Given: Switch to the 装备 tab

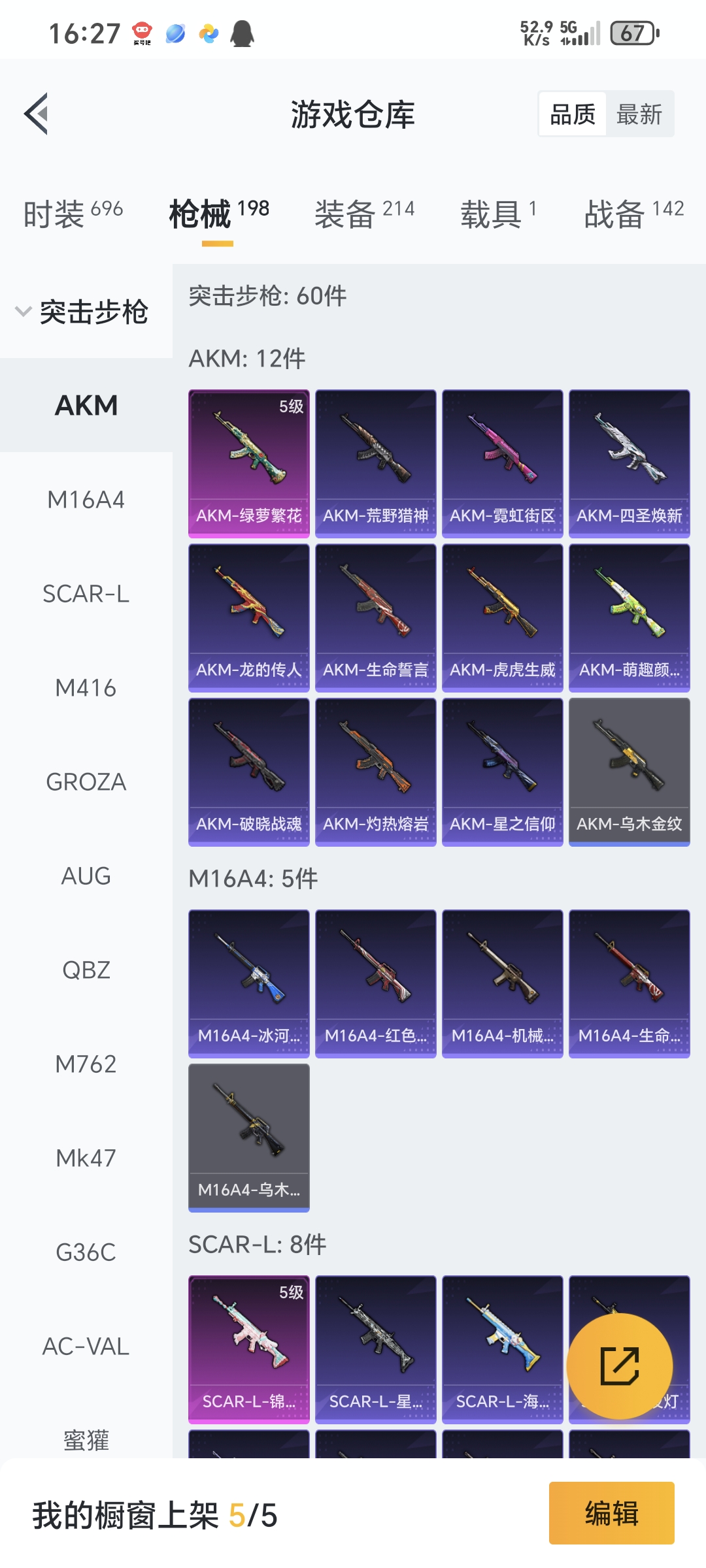Looking at the screenshot, I should click(364, 213).
